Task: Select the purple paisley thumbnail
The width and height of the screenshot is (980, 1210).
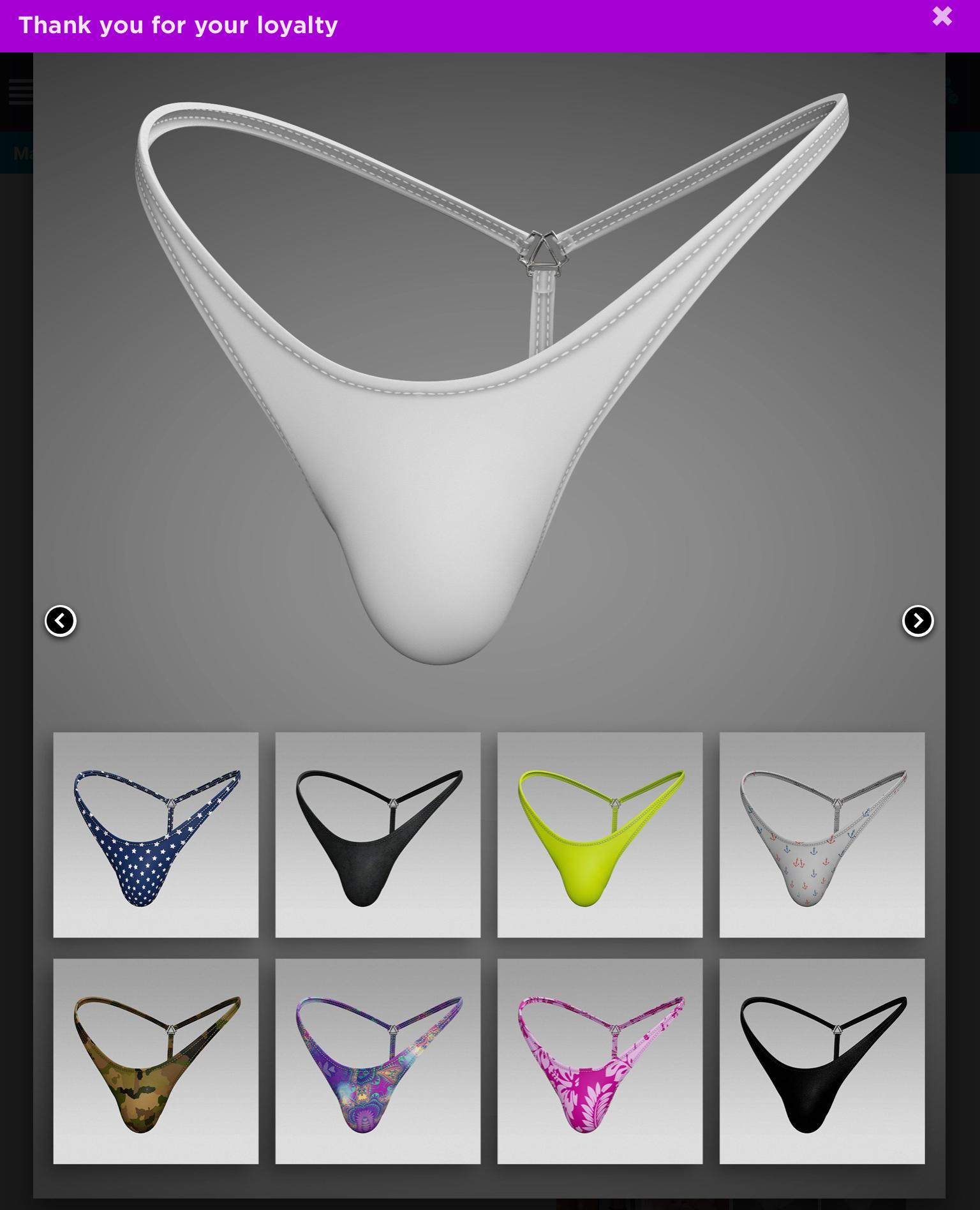Action: (x=378, y=1061)
